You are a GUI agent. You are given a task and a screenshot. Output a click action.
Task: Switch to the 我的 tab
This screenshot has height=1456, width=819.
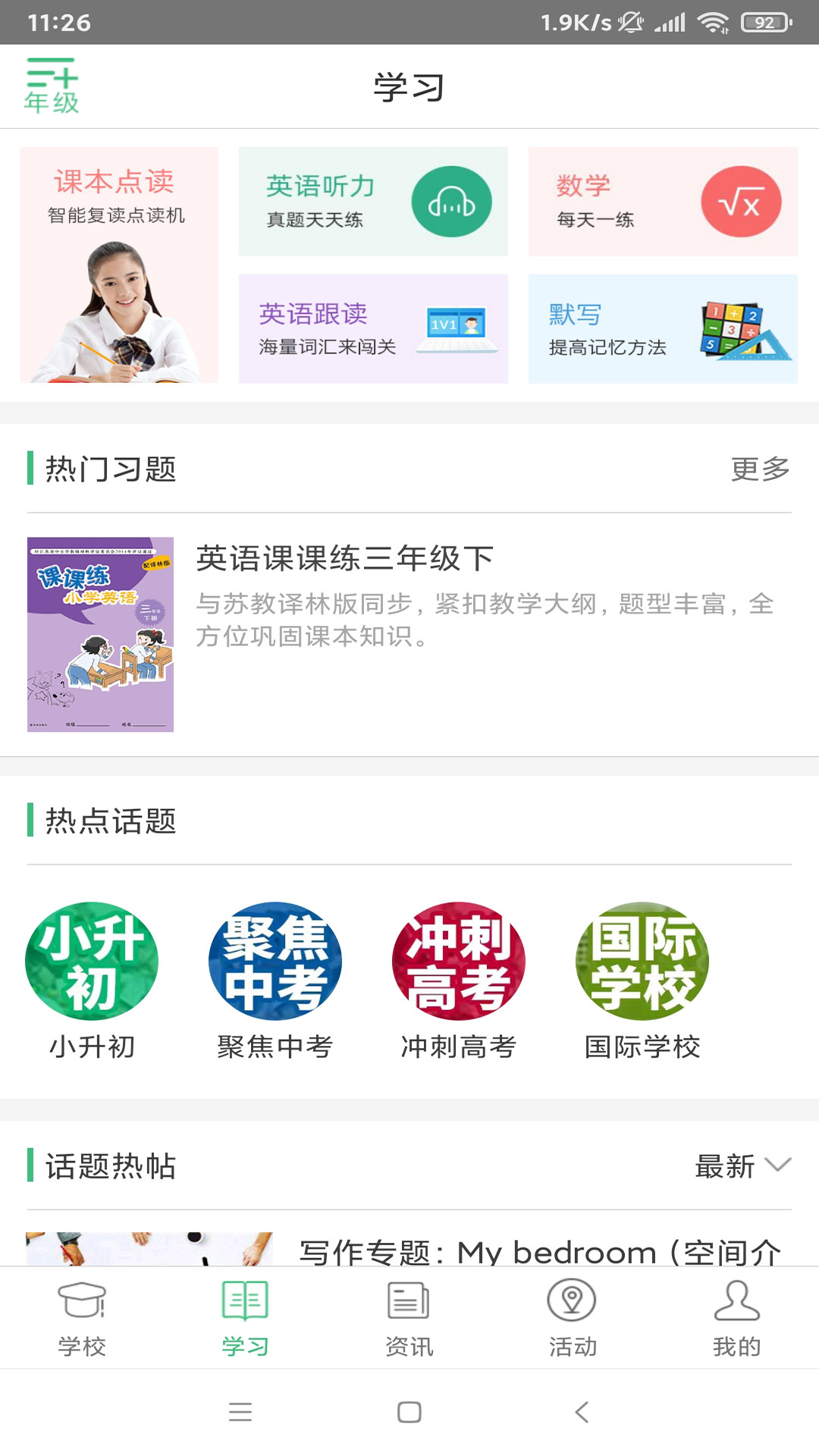(x=736, y=1318)
